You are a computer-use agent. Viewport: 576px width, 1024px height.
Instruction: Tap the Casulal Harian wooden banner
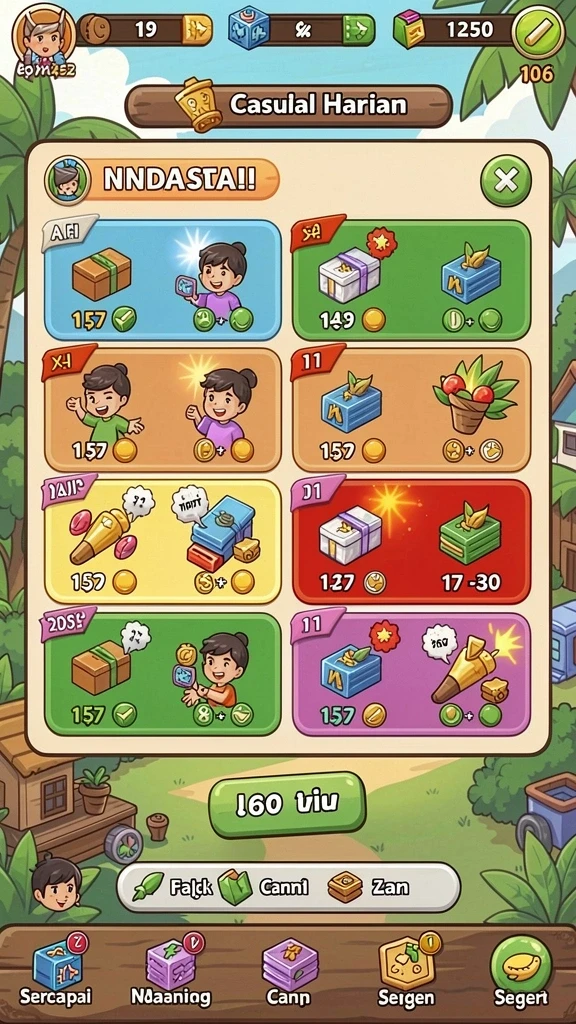point(289,105)
